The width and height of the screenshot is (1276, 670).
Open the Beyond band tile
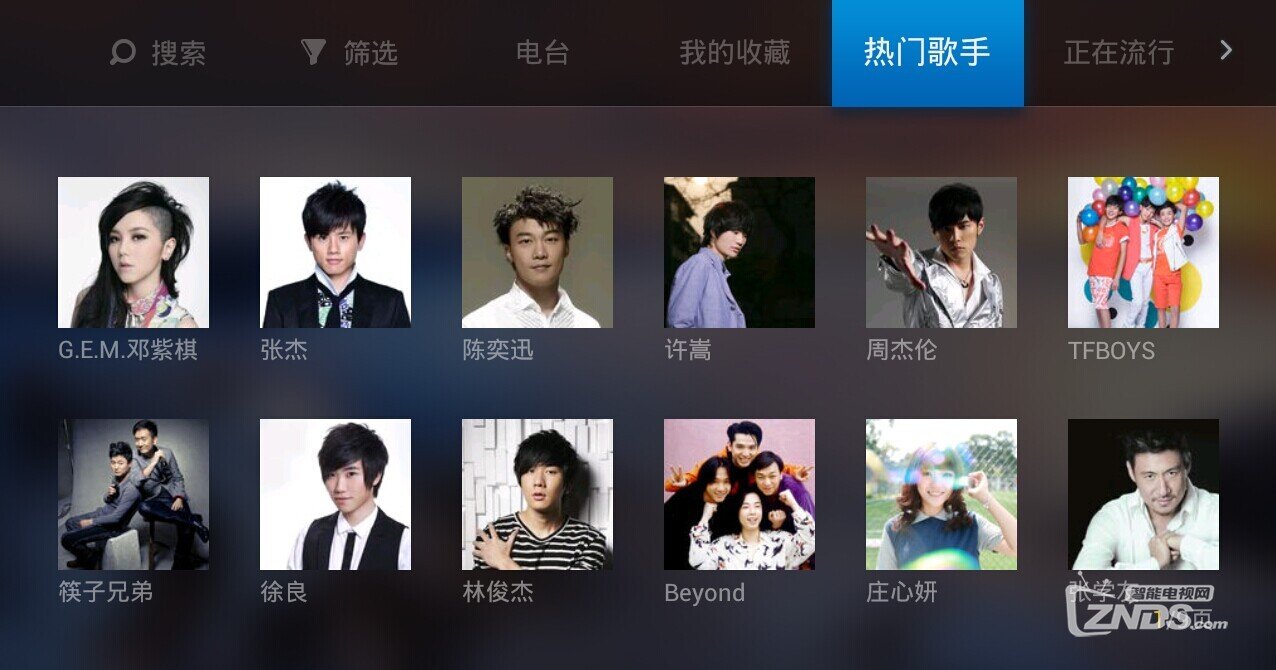pyautogui.click(x=739, y=494)
